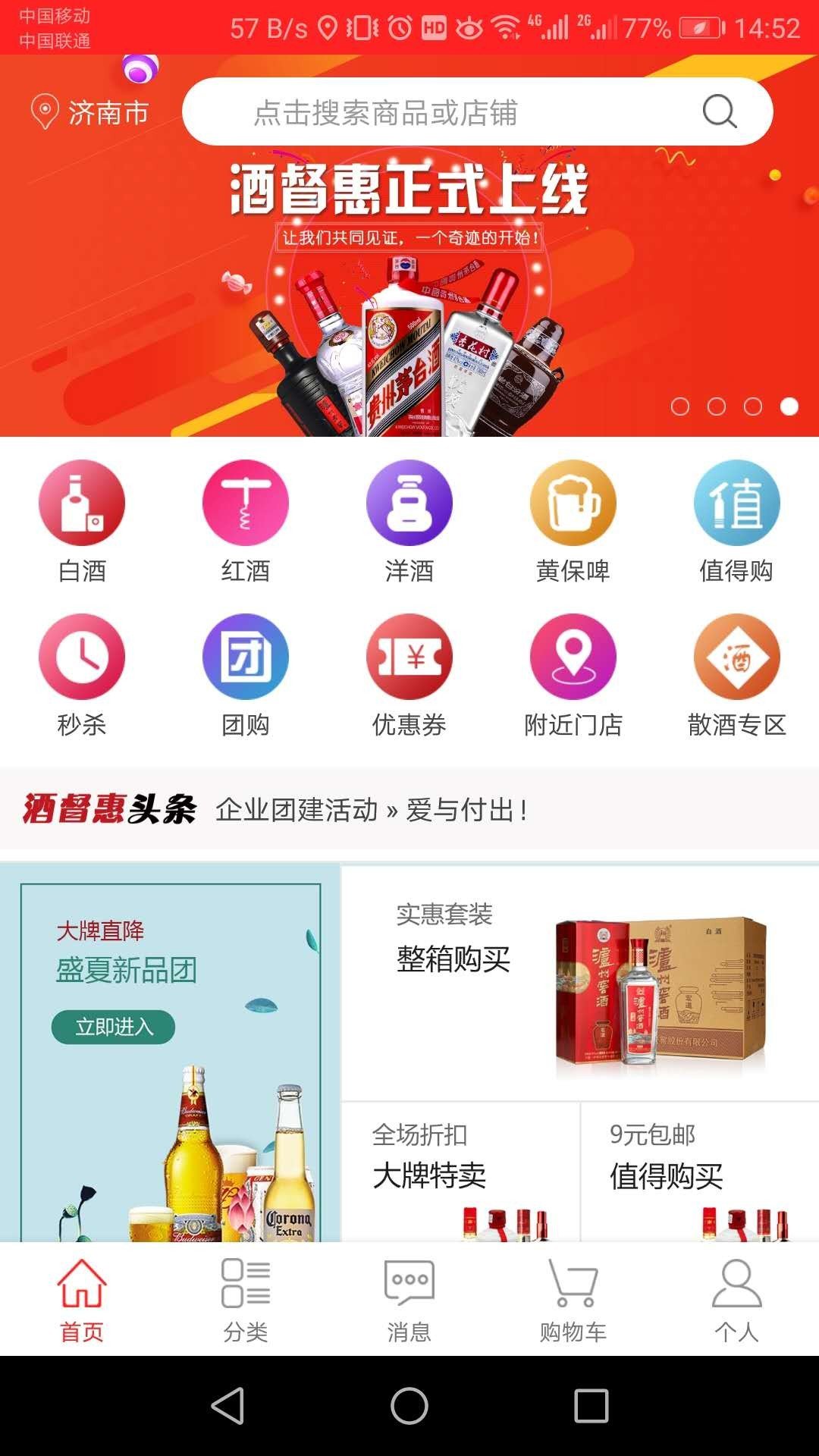This screenshot has height=1456, width=819.
Task: View the 秒杀 flash sale
Action: click(x=82, y=676)
